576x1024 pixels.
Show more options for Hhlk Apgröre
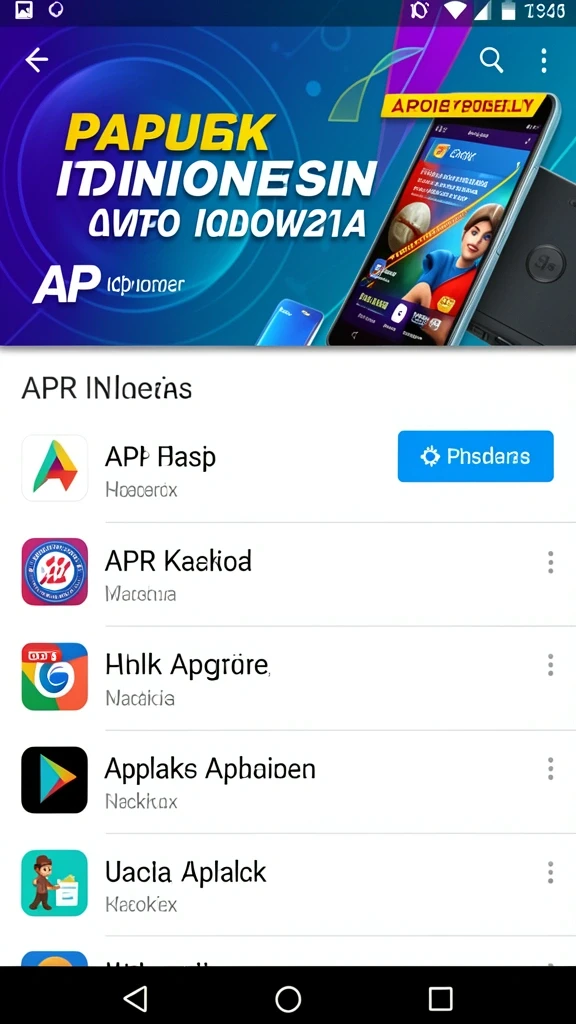coord(551,665)
